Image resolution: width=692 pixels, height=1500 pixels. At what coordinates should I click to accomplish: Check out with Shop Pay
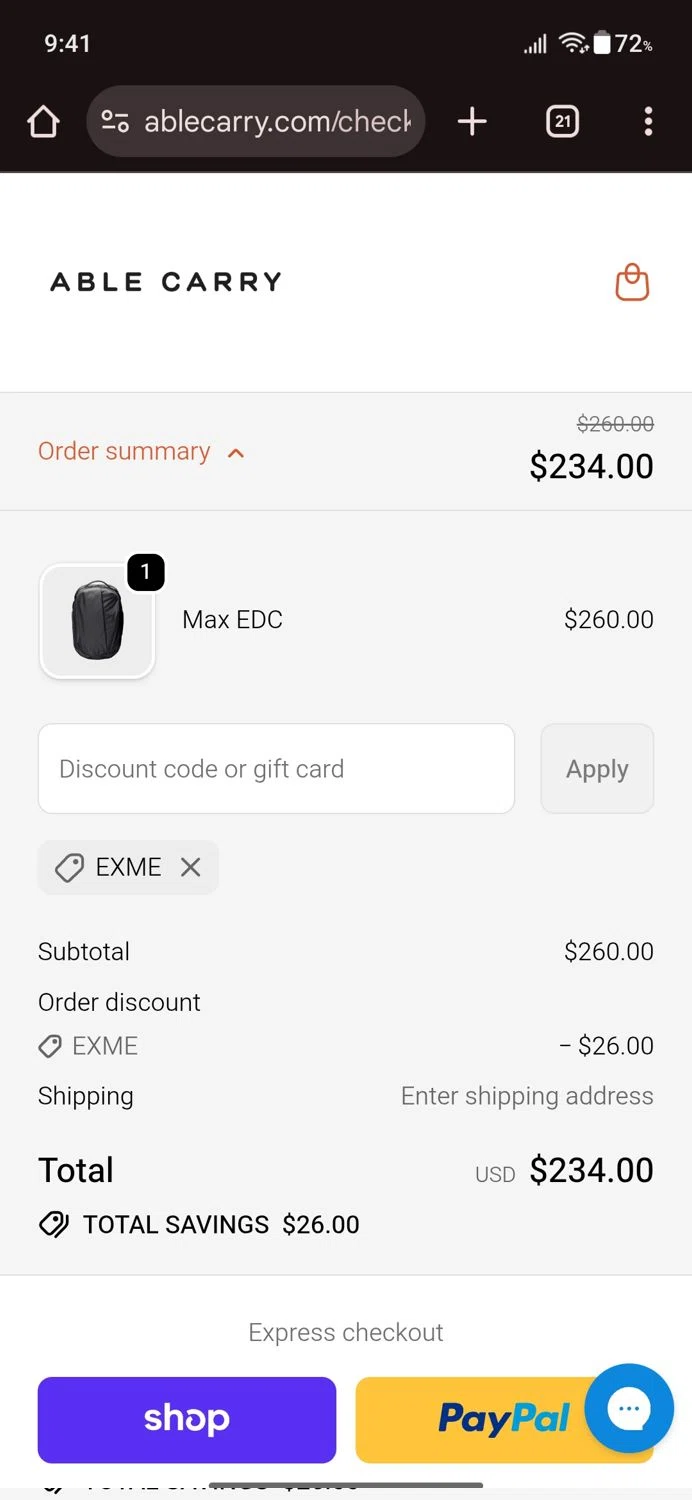click(x=187, y=1419)
